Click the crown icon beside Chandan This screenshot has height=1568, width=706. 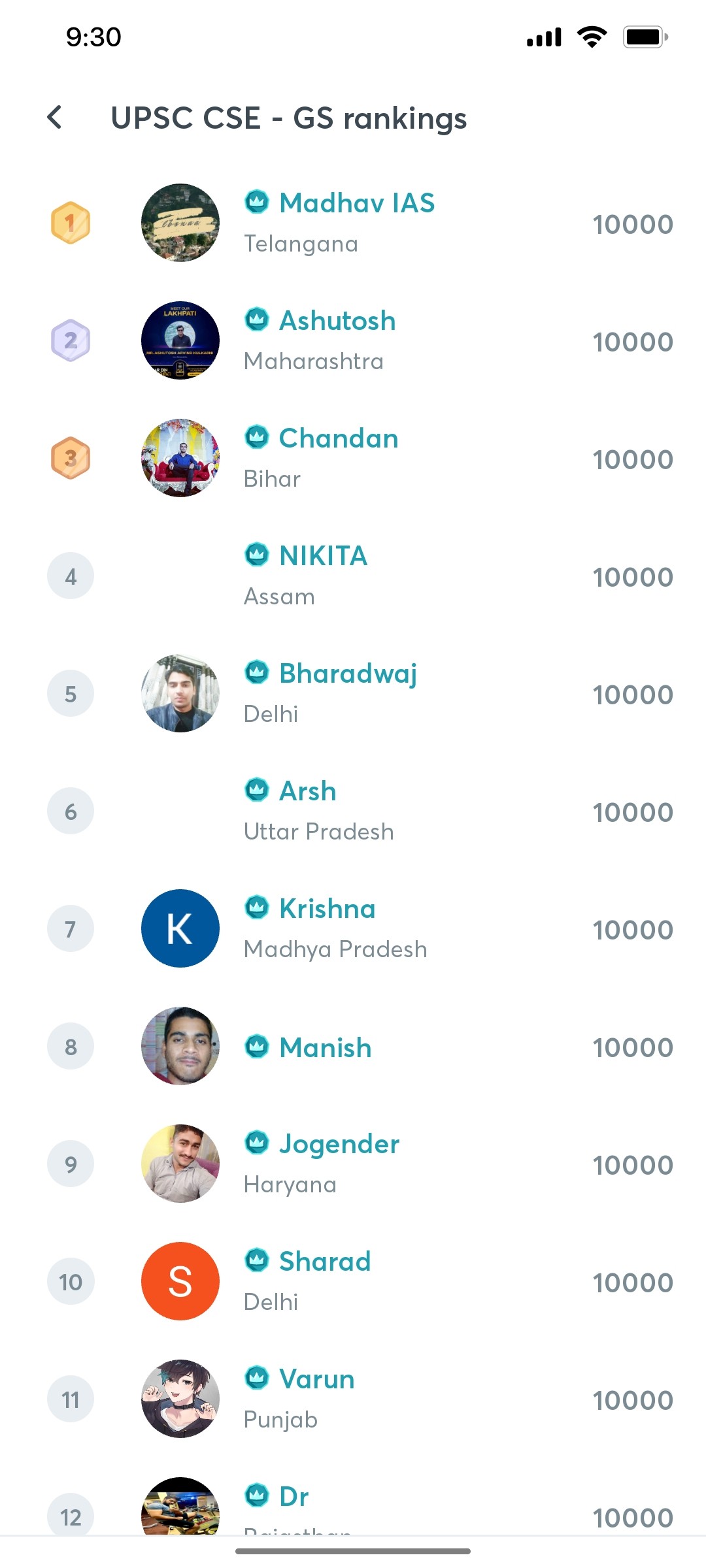(x=258, y=438)
